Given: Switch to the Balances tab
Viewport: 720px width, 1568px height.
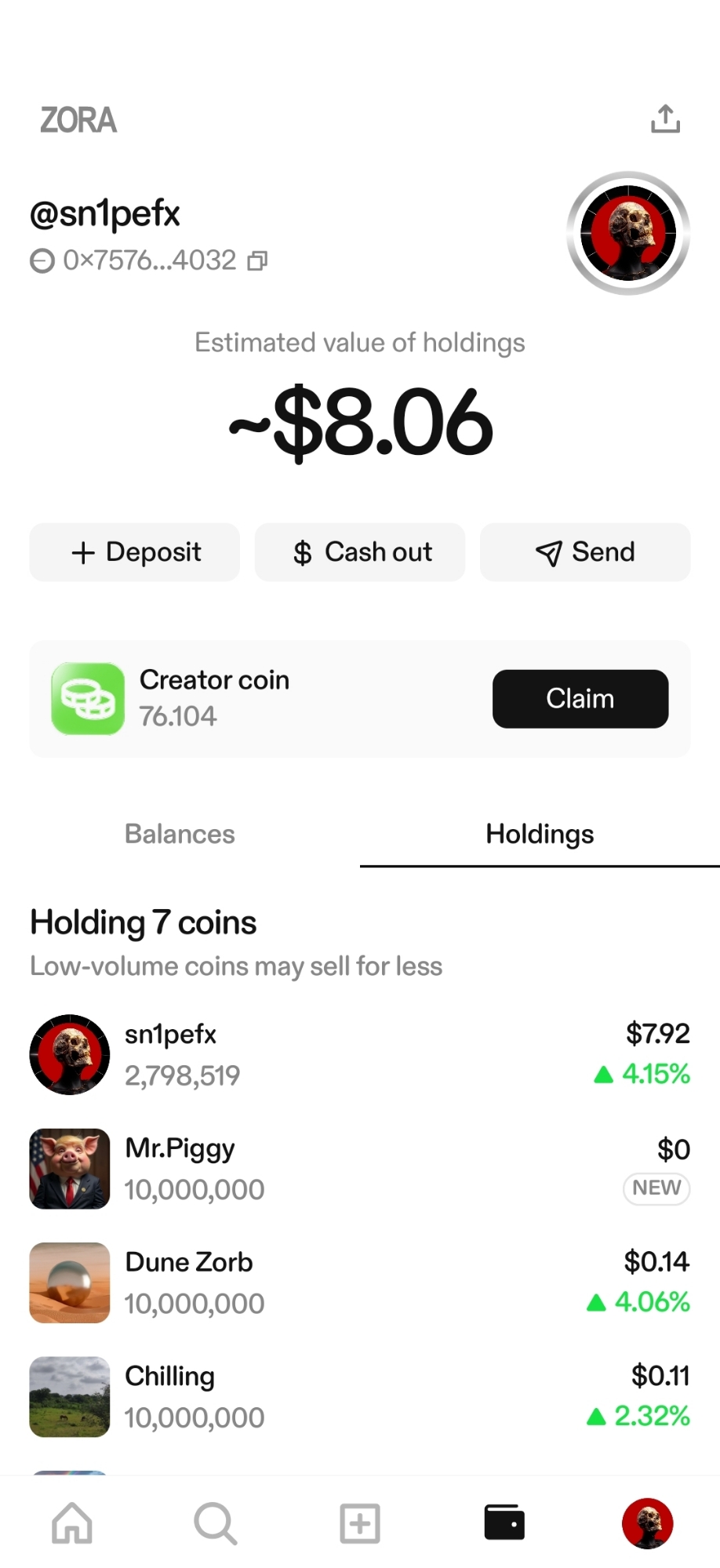Looking at the screenshot, I should (180, 834).
